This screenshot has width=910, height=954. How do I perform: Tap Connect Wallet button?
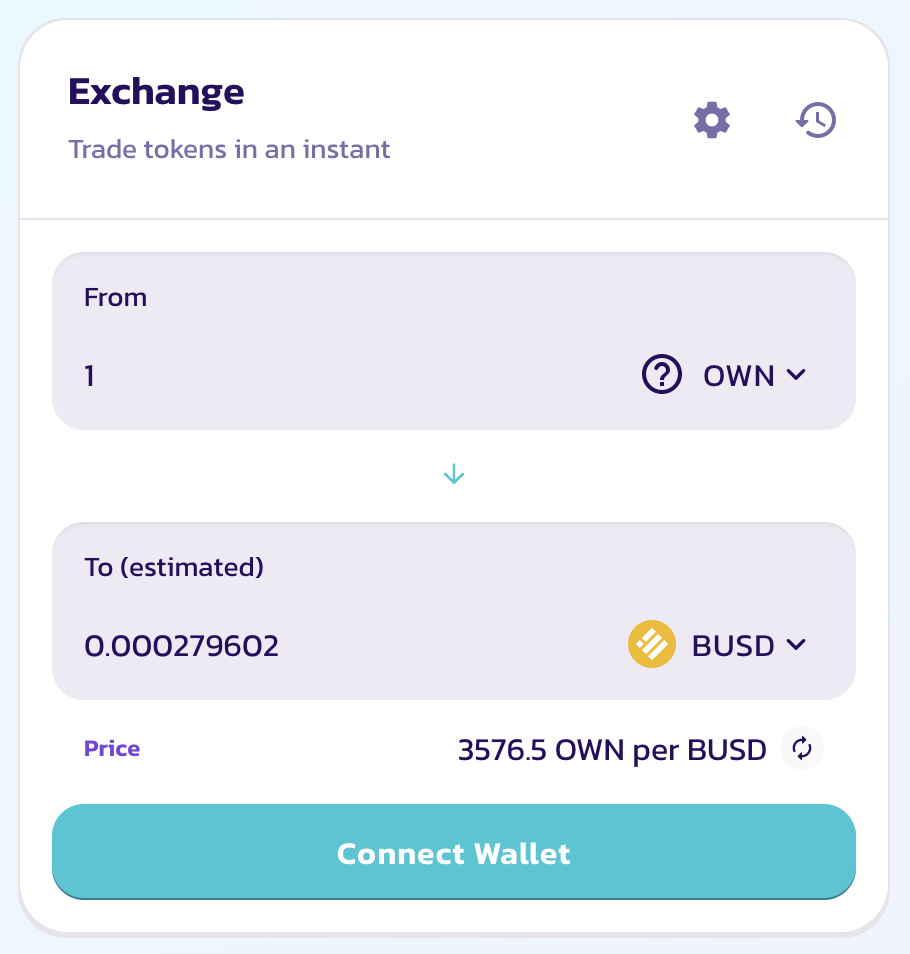tap(454, 853)
